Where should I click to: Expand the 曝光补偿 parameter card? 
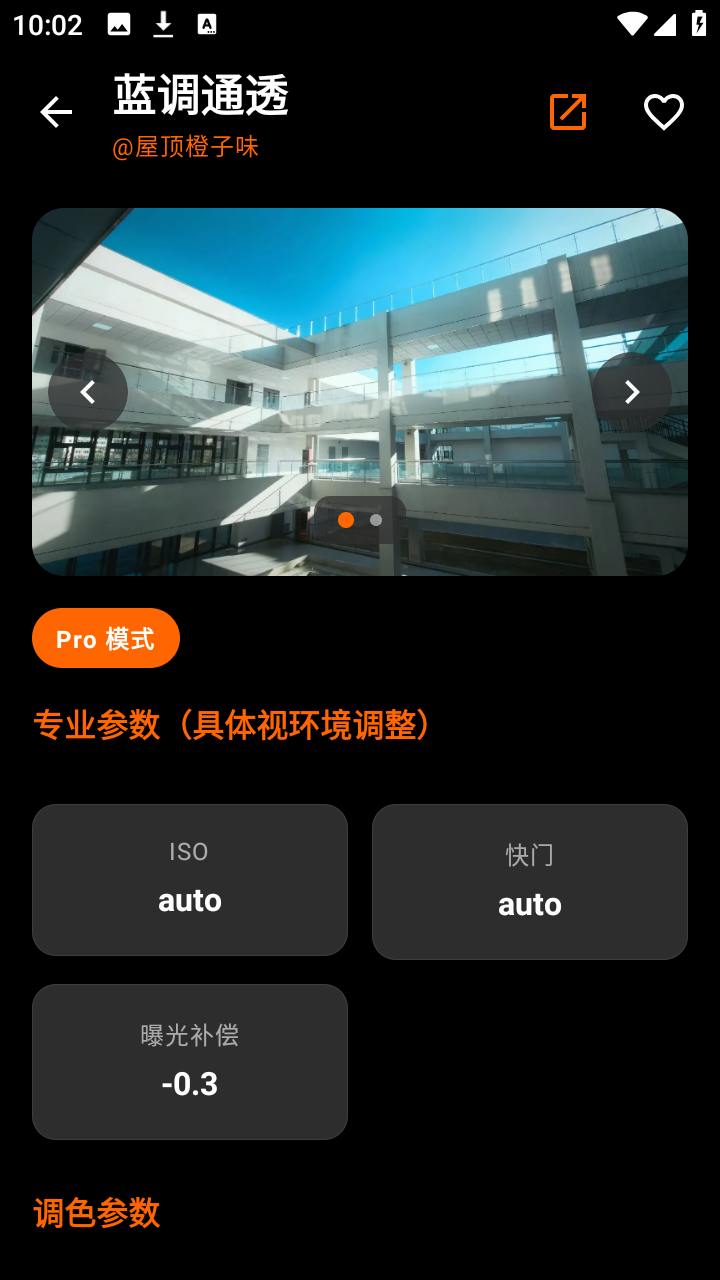(x=190, y=1061)
